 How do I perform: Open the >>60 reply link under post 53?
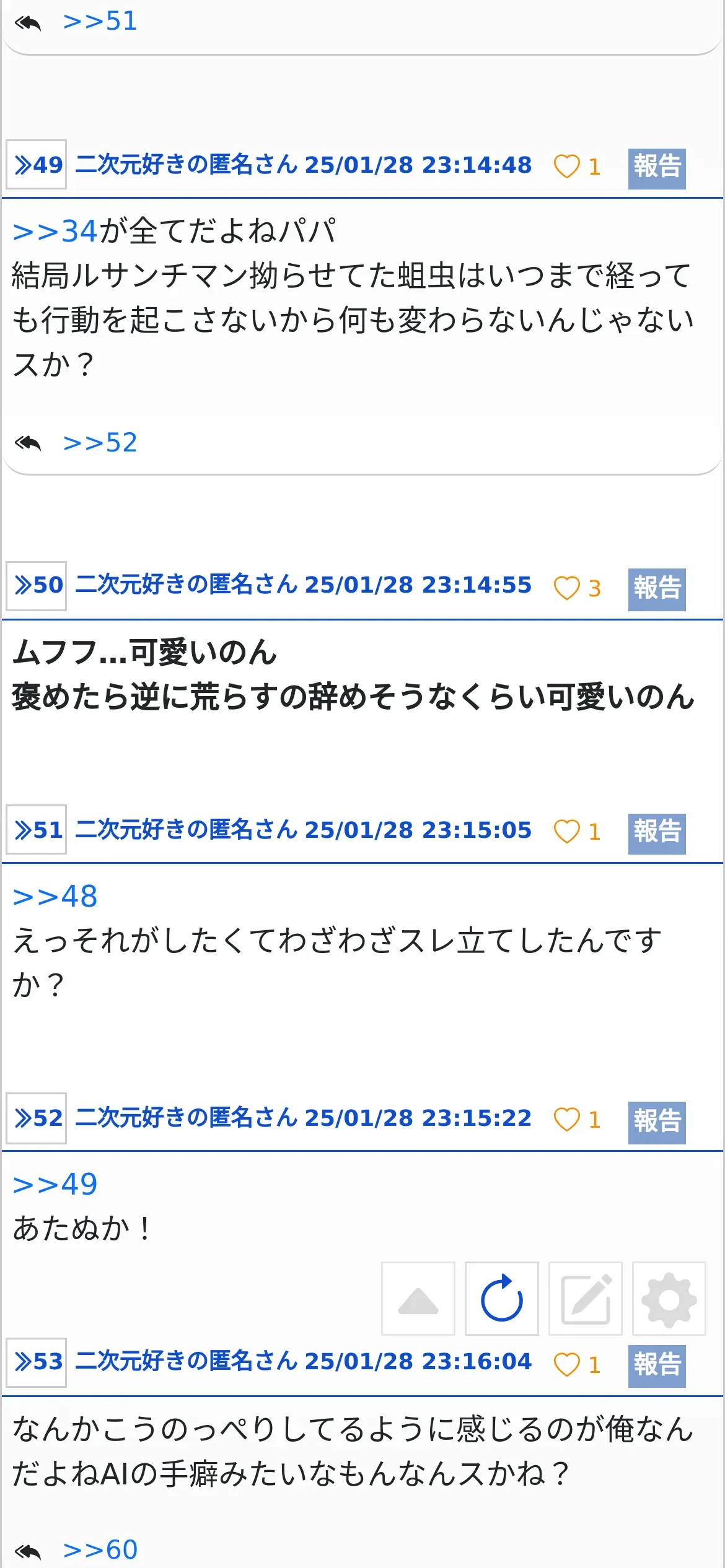click(100, 1550)
